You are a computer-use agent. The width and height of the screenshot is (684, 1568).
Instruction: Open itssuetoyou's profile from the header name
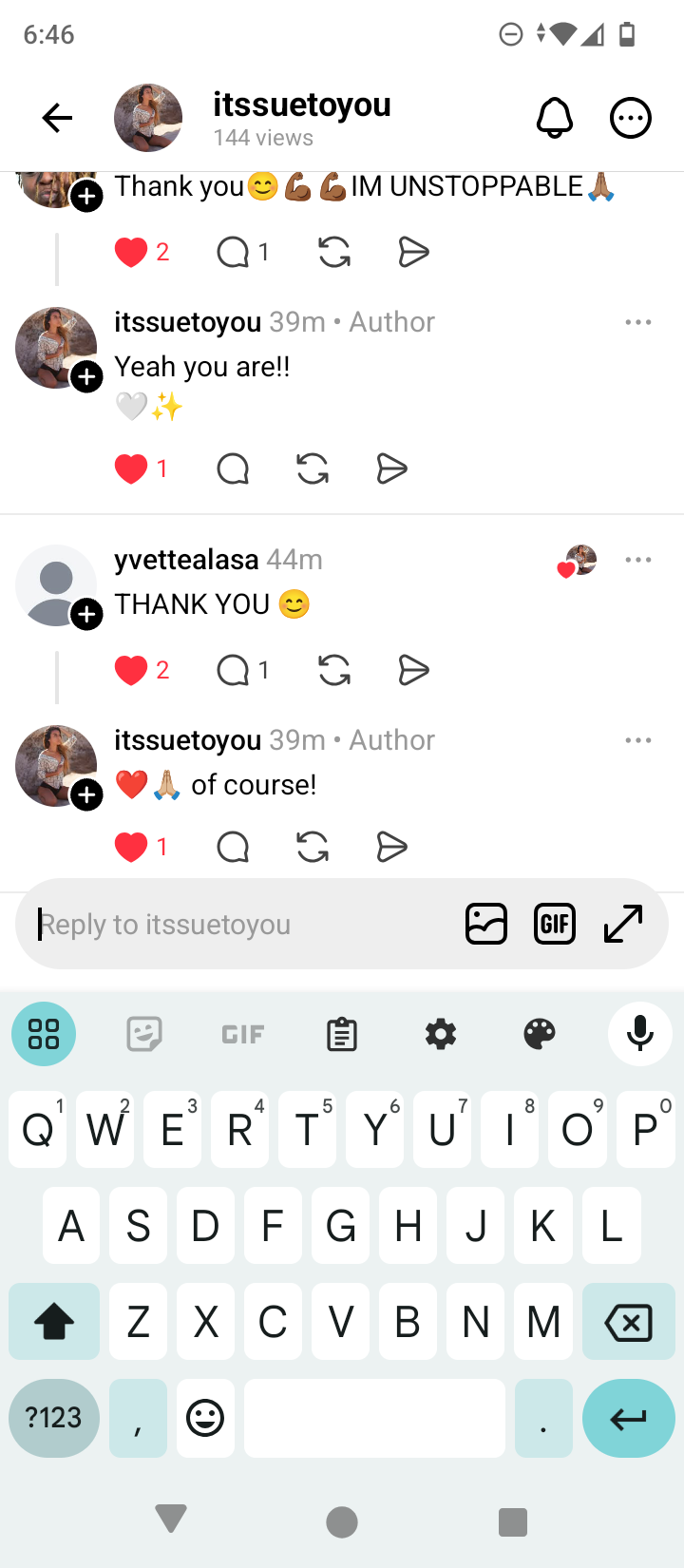pyautogui.click(x=301, y=105)
